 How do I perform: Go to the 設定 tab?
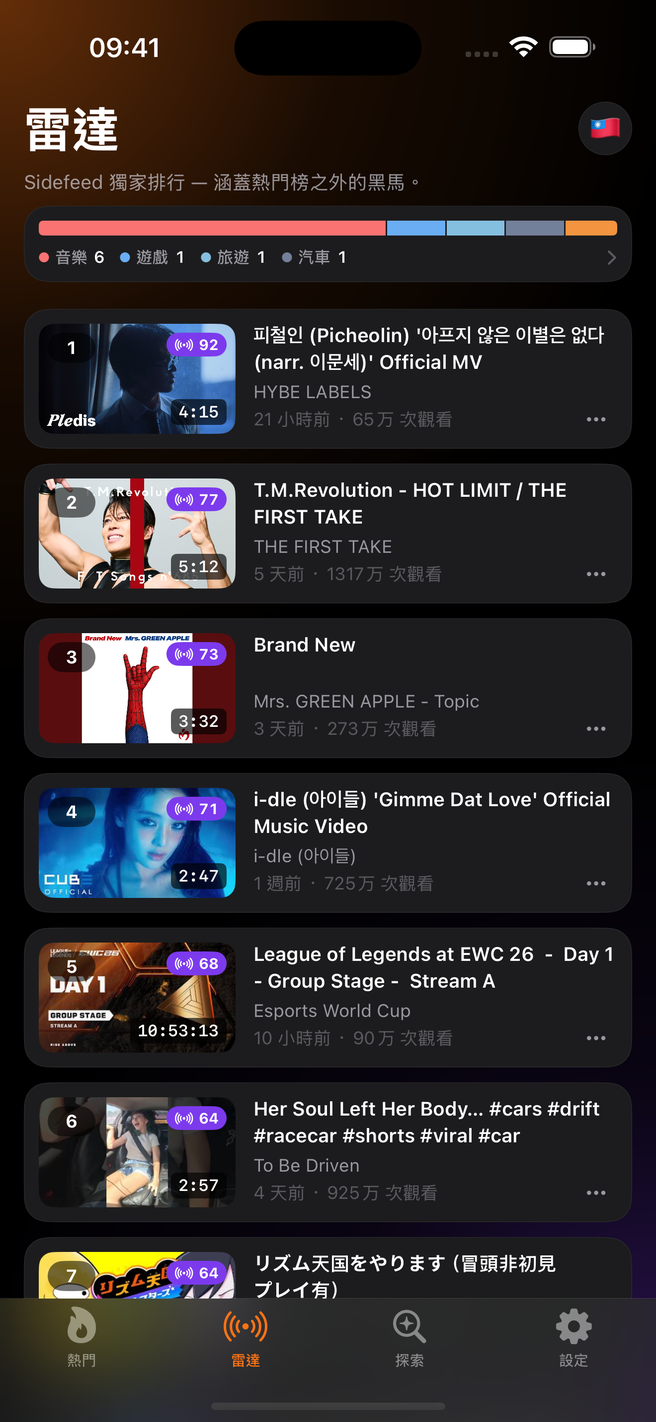tap(574, 1338)
